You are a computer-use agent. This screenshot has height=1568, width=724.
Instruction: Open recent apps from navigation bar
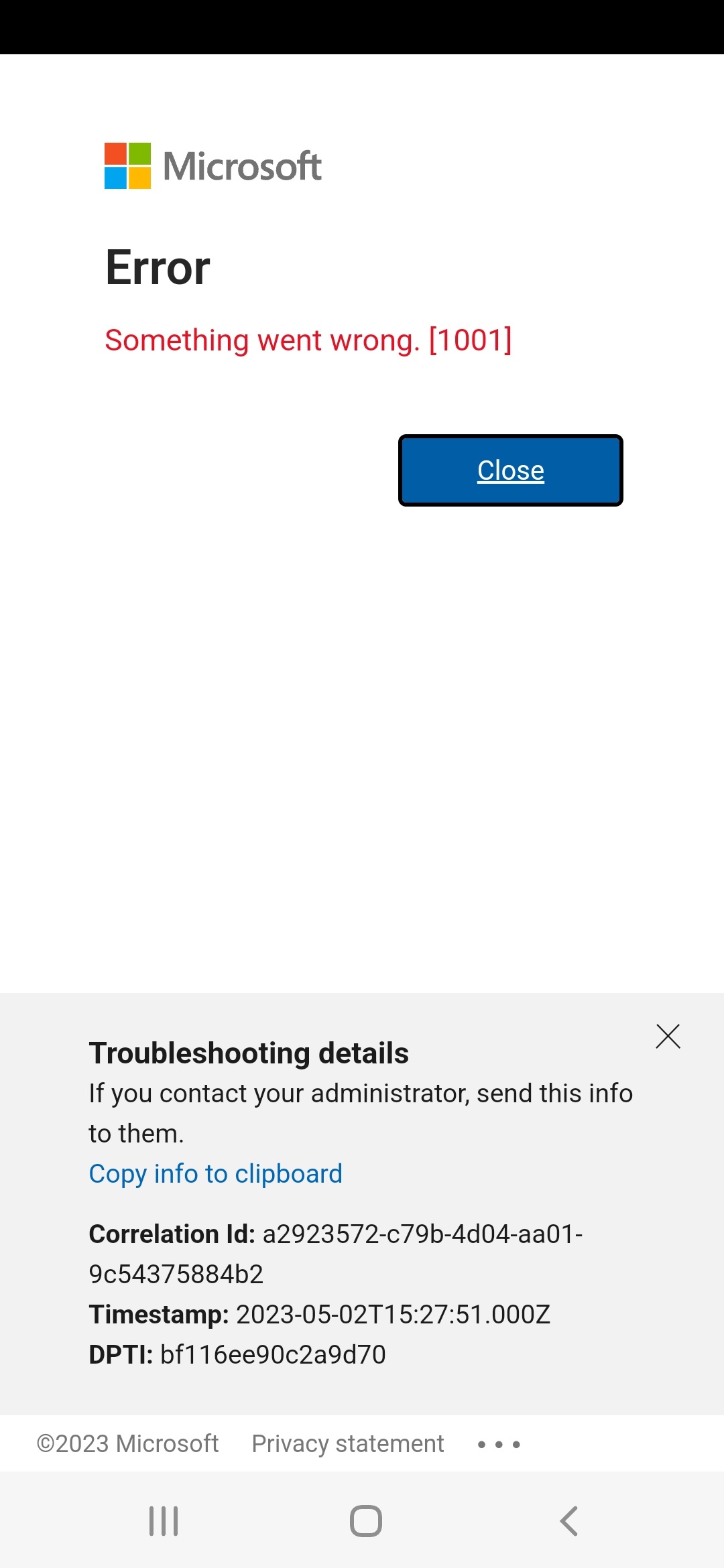tap(164, 1521)
